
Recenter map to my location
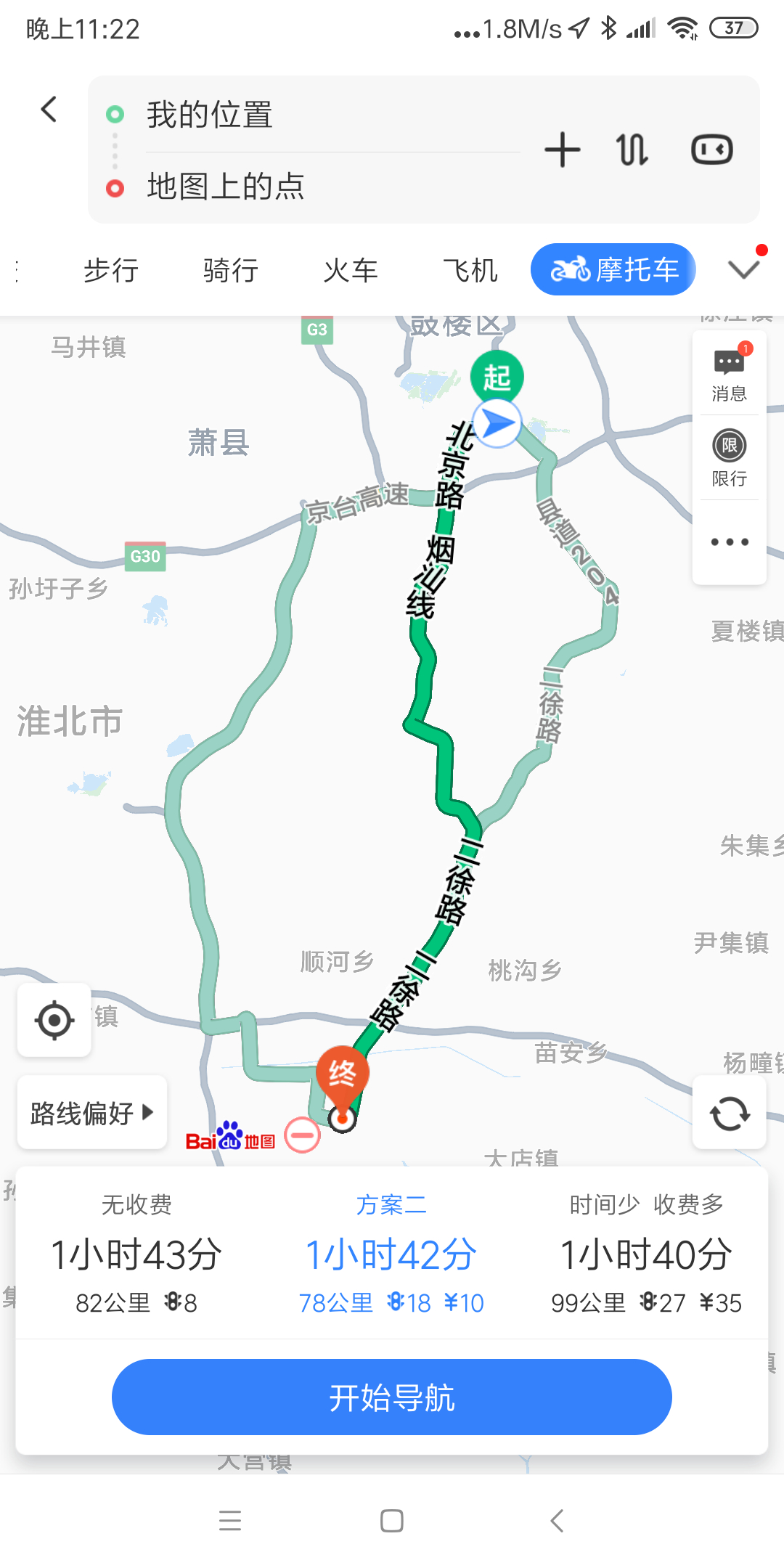[x=54, y=1020]
